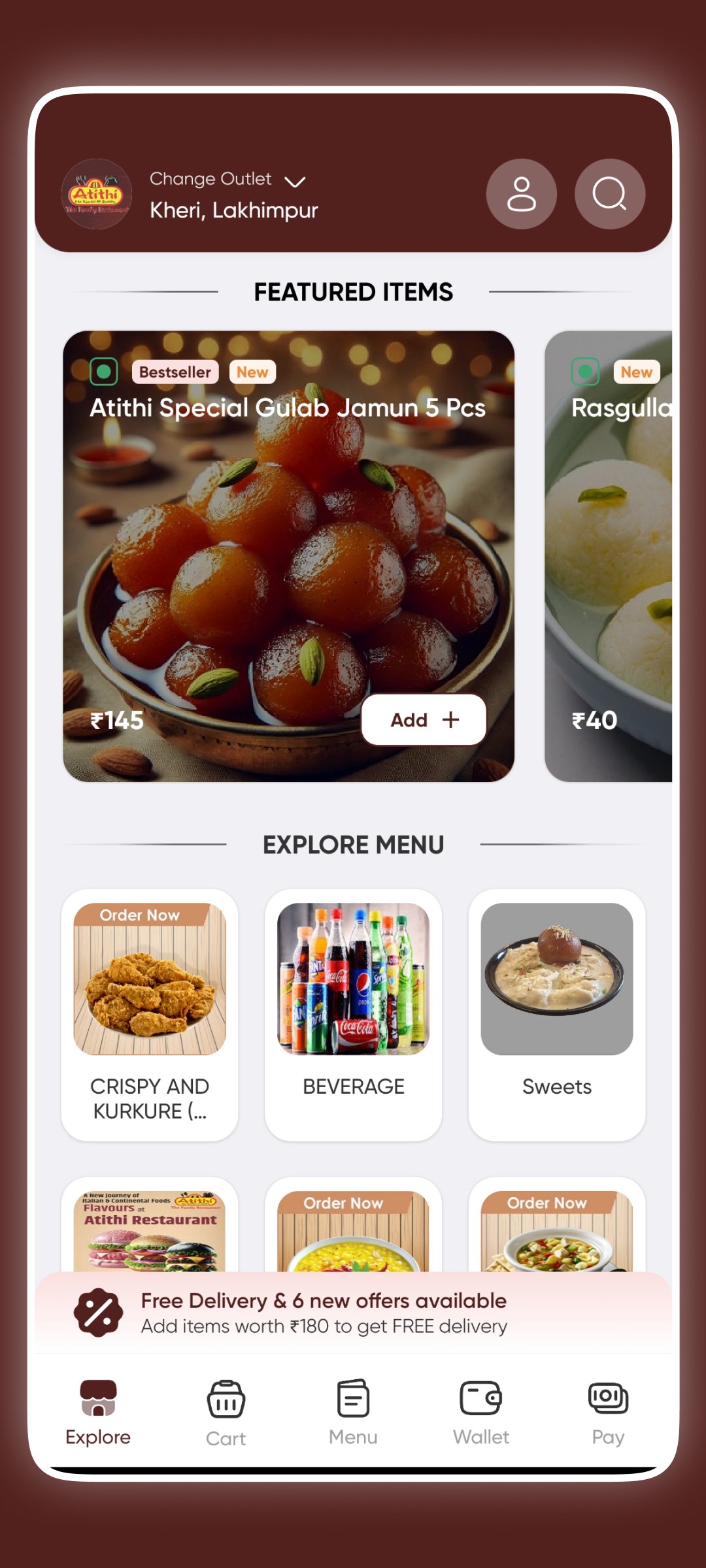Screen dimensions: 706x1568
Task: Open the Atithi Special Gulab Jamun card
Action: tap(288, 556)
